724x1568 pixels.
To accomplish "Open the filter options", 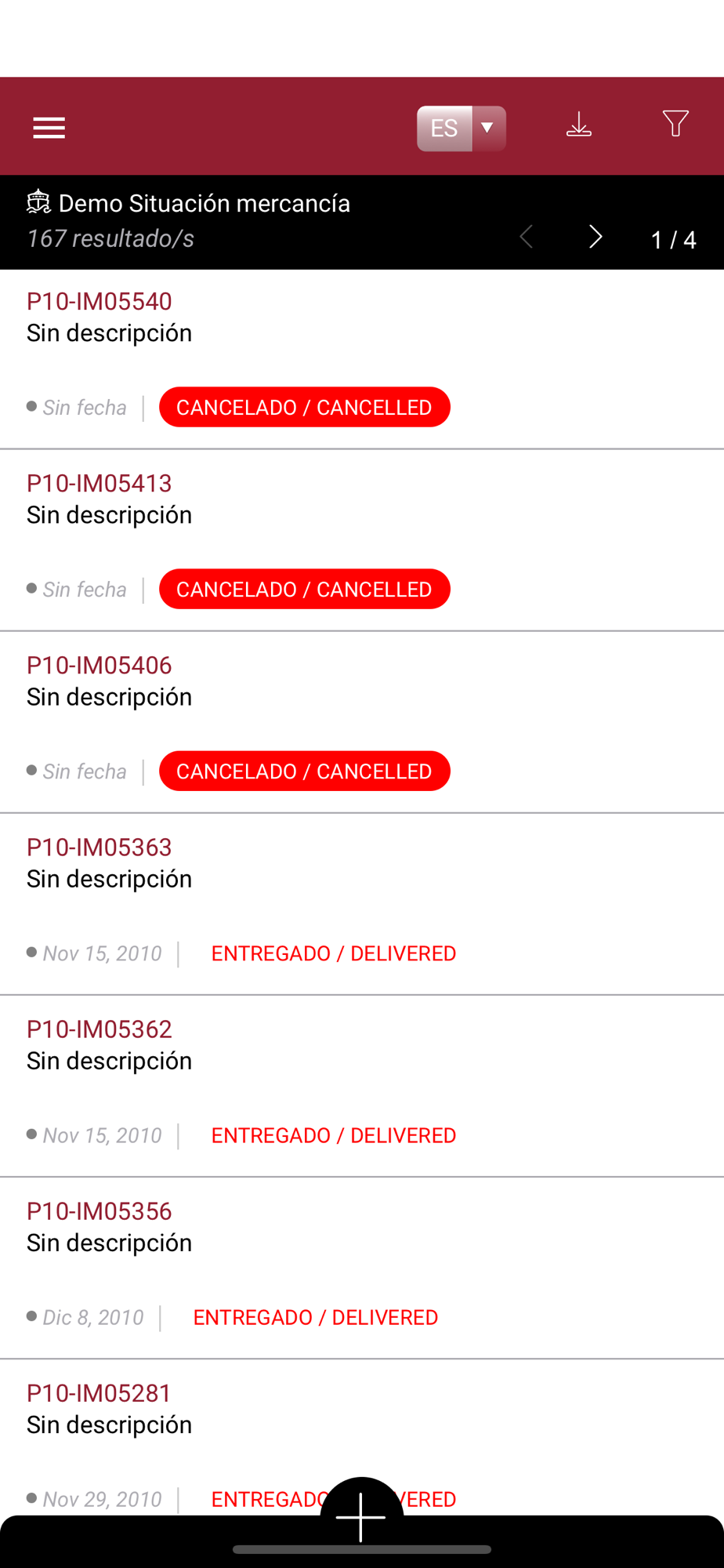I will click(x=675, y=124).
